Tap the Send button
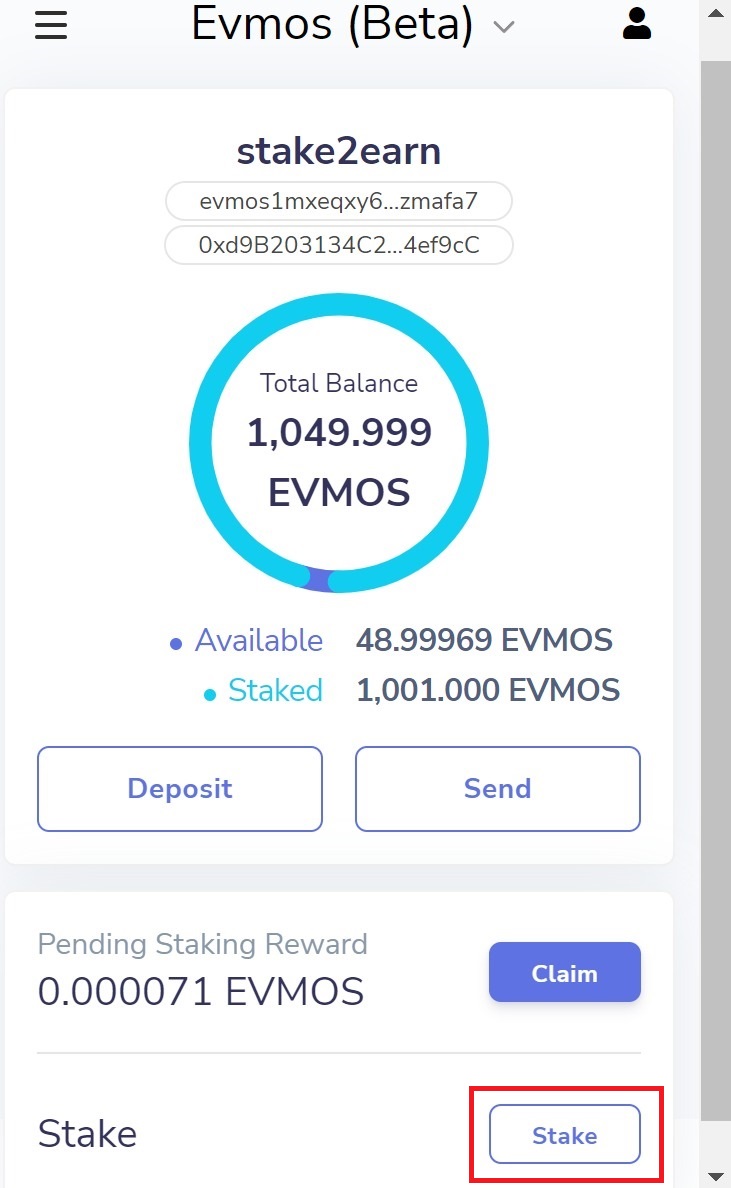The width and height of the screenshot is (731, 1188). 498,789
